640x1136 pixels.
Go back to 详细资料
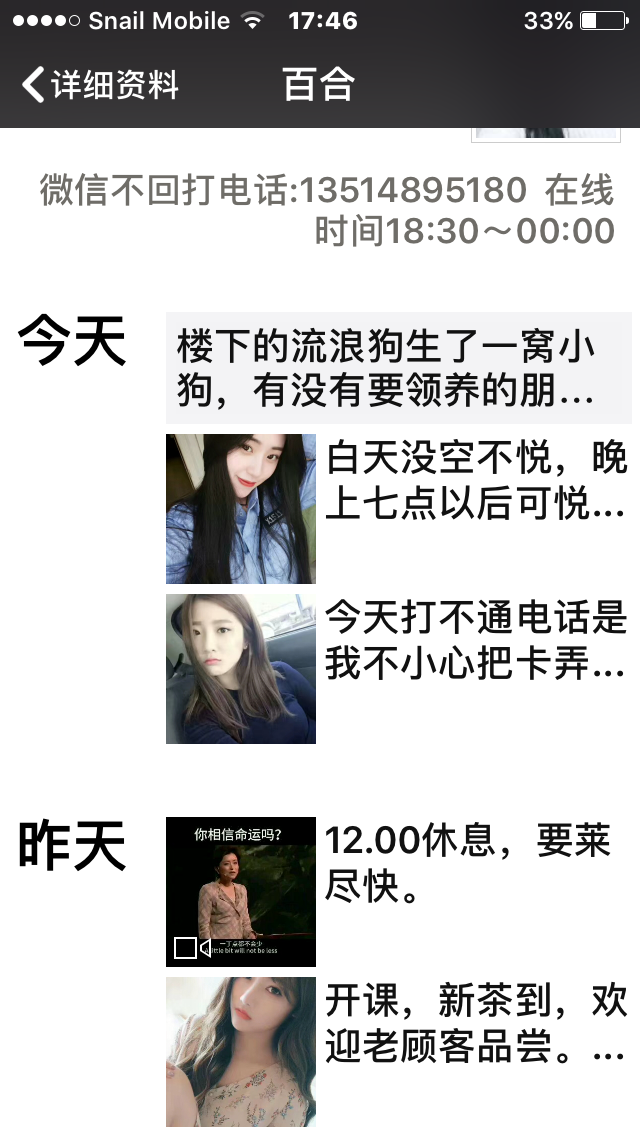coord(100,85)
